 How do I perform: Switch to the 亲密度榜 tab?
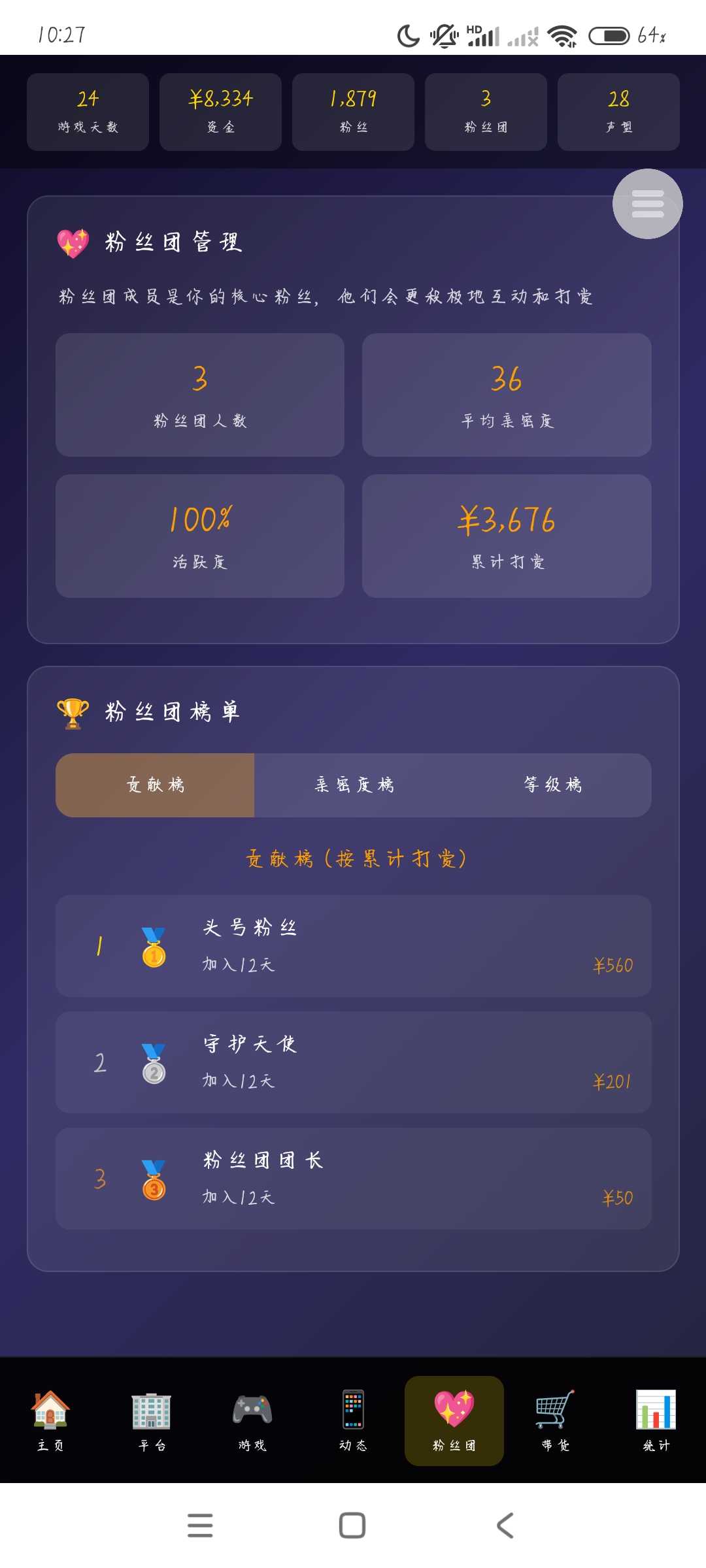click(354, 785)
